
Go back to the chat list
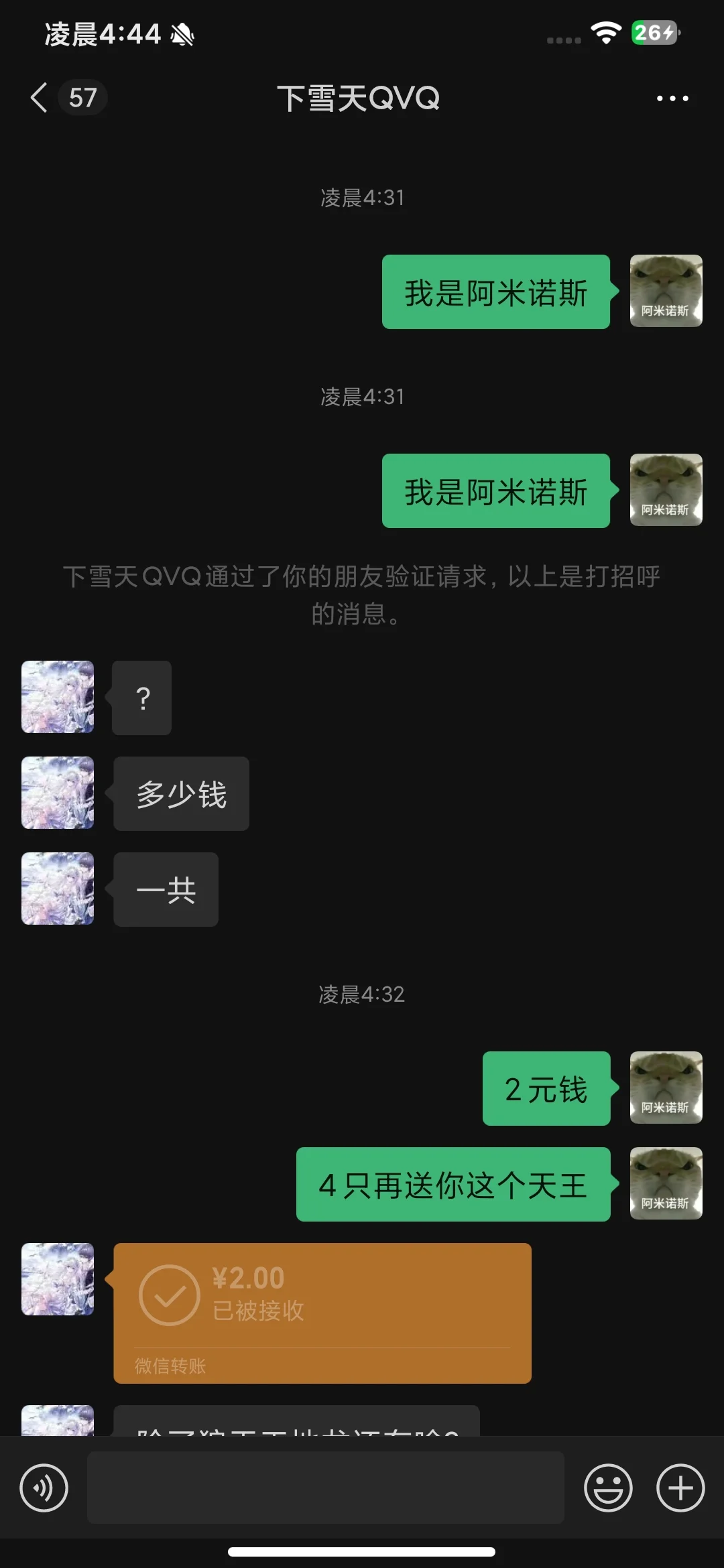[40, 98]
